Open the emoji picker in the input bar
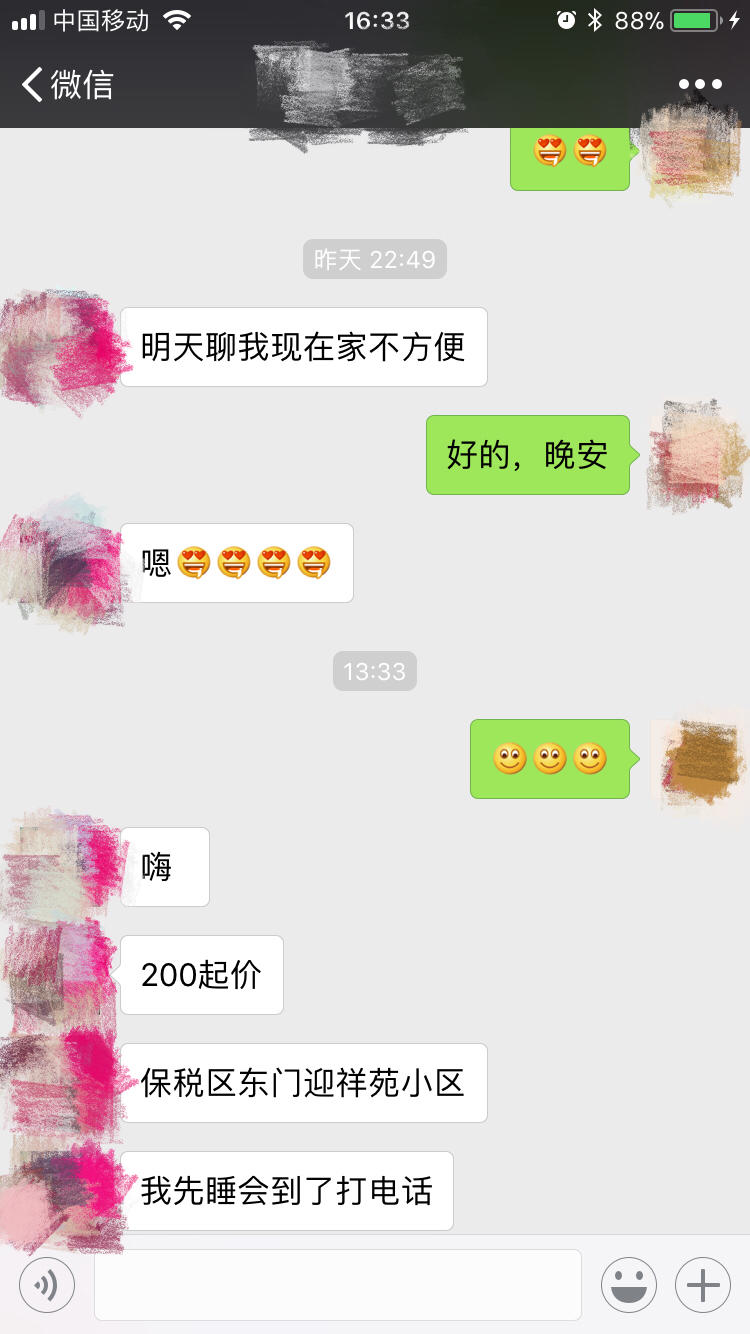The height and width of the screenshot is (1334, 750). coord(628,1284)
